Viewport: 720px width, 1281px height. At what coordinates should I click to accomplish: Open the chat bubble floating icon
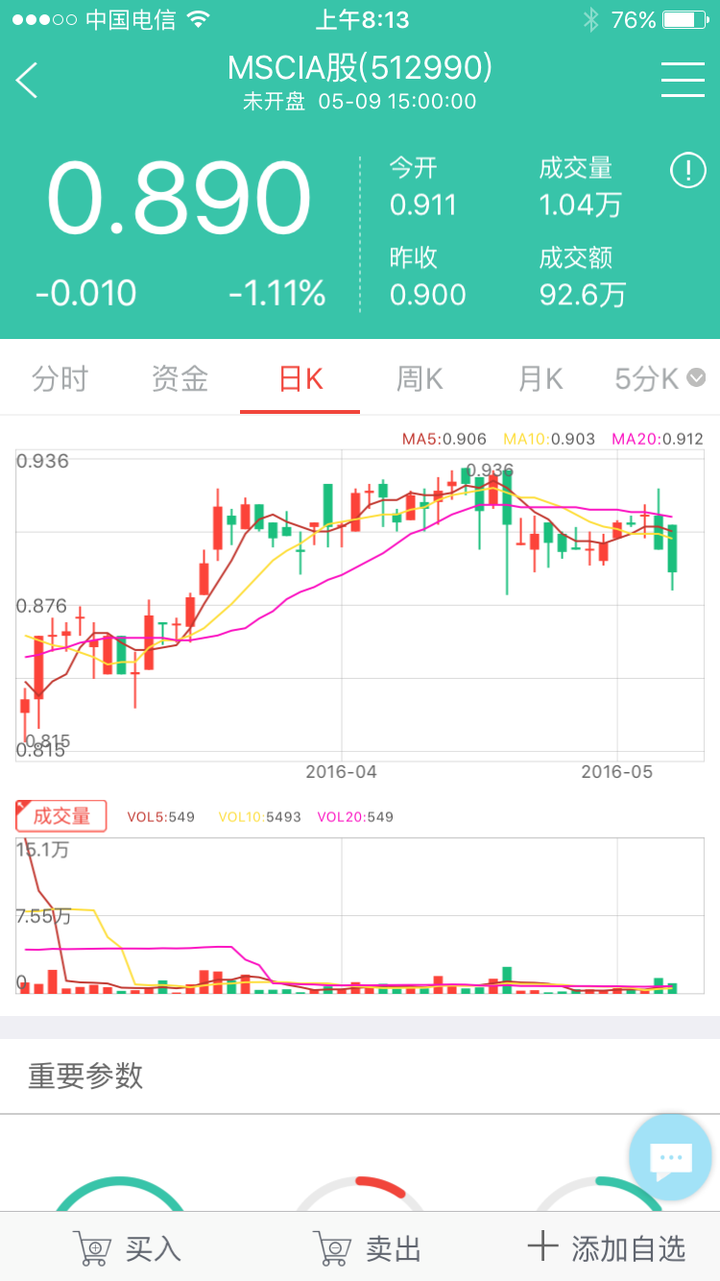670,1156
